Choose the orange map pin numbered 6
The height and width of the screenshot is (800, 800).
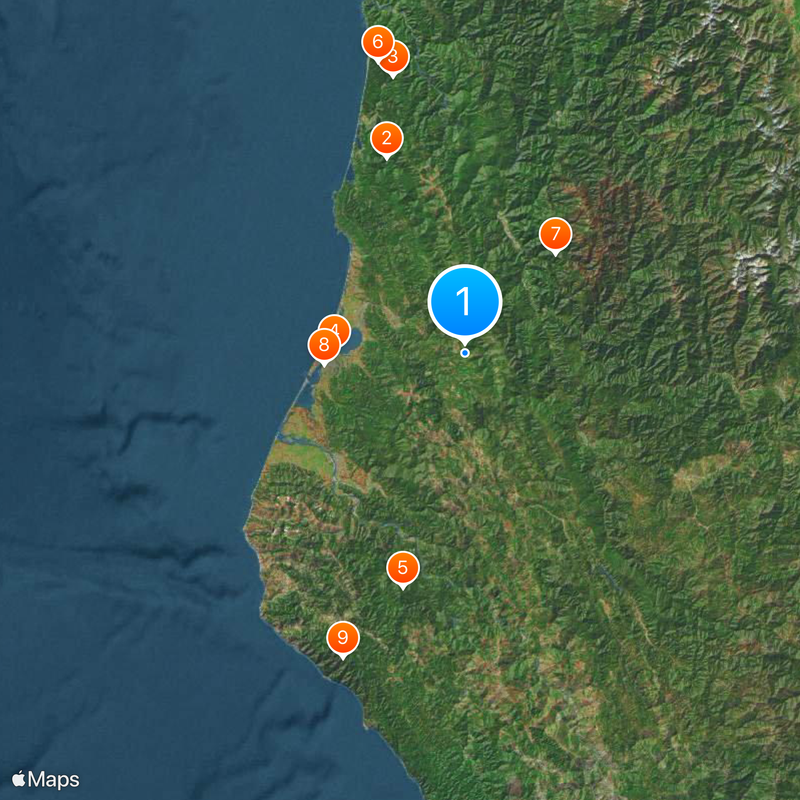[376, 42]
